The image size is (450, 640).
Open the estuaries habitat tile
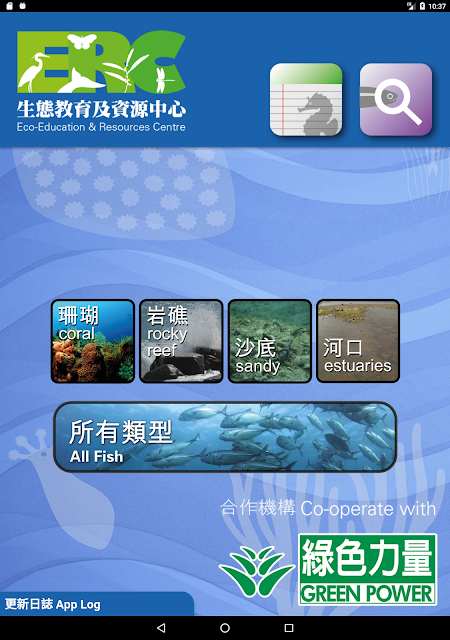[x=358, y=341]
